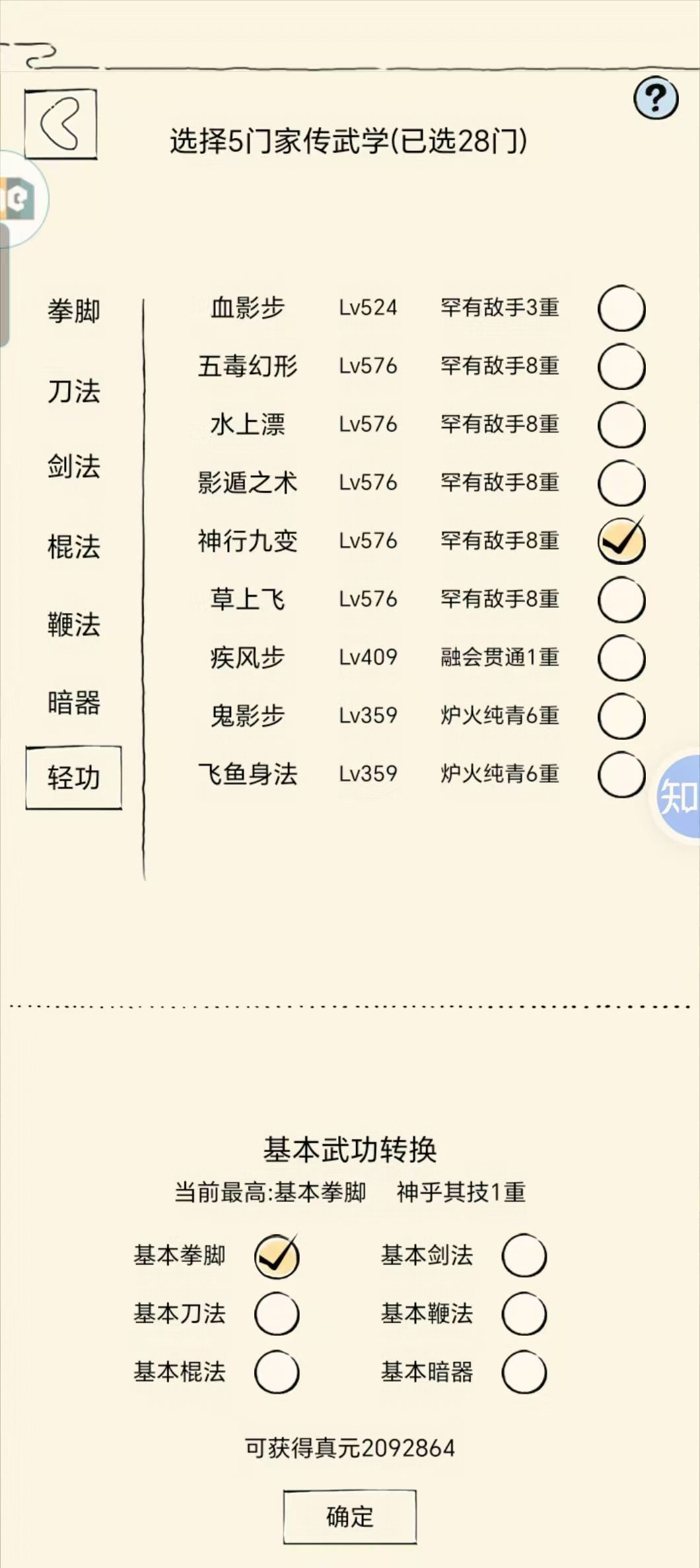Image resolution: width=700 pixels, height=1568 pixels.
Task: Click the back arrow icon
Action: (59, 123)
